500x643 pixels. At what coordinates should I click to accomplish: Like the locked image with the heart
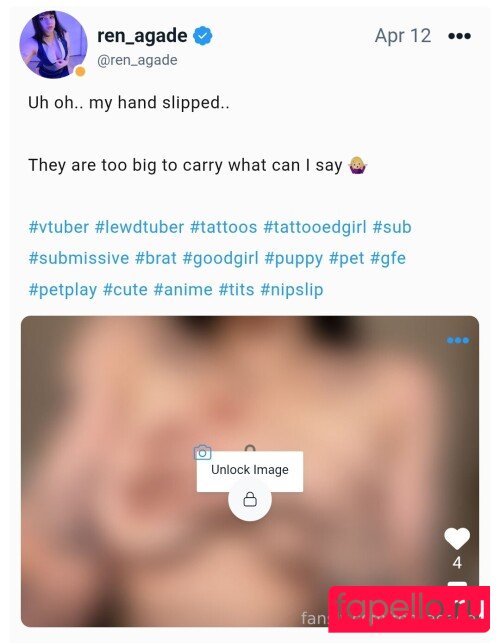pyautogui.click(x=457, y=538)
